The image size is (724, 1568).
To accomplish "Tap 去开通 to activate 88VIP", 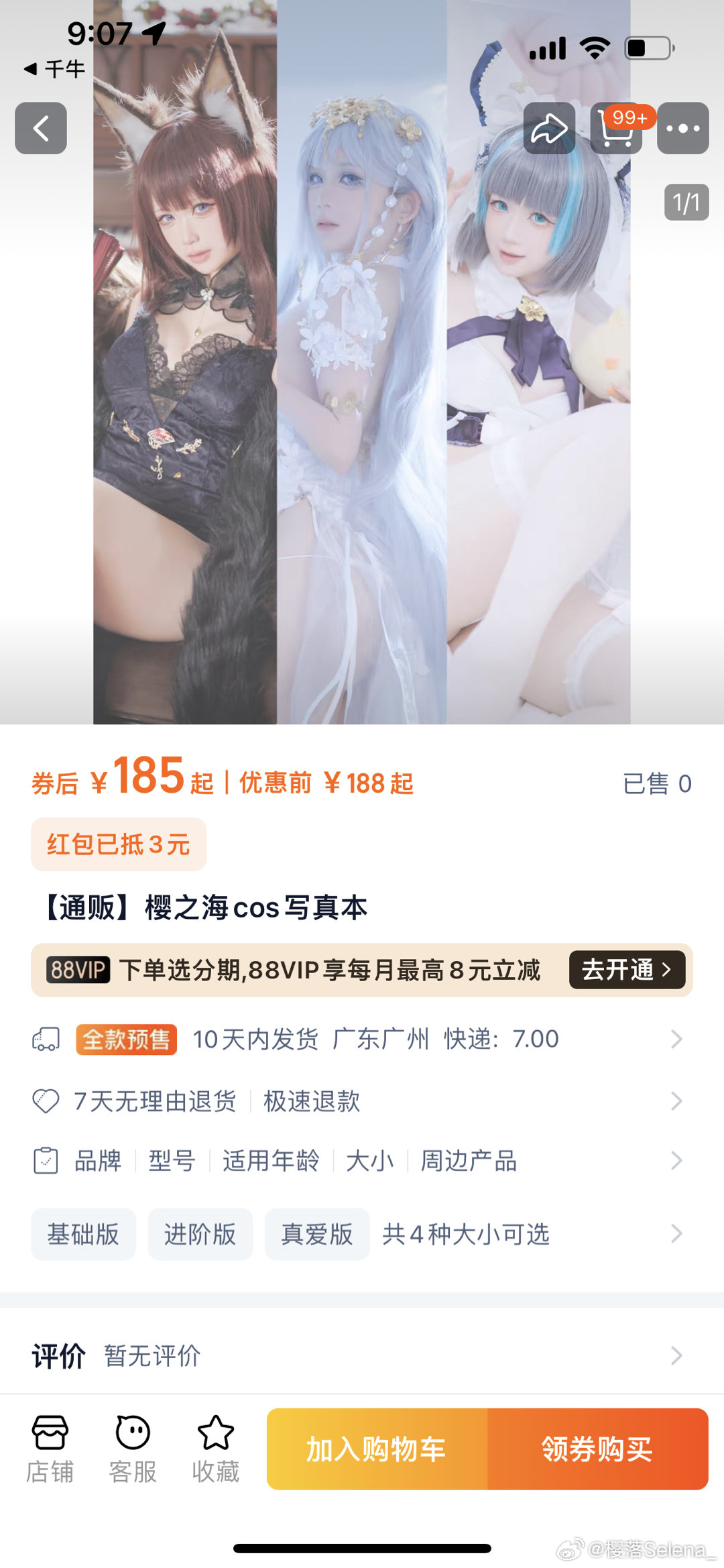I will click(627, 970).
